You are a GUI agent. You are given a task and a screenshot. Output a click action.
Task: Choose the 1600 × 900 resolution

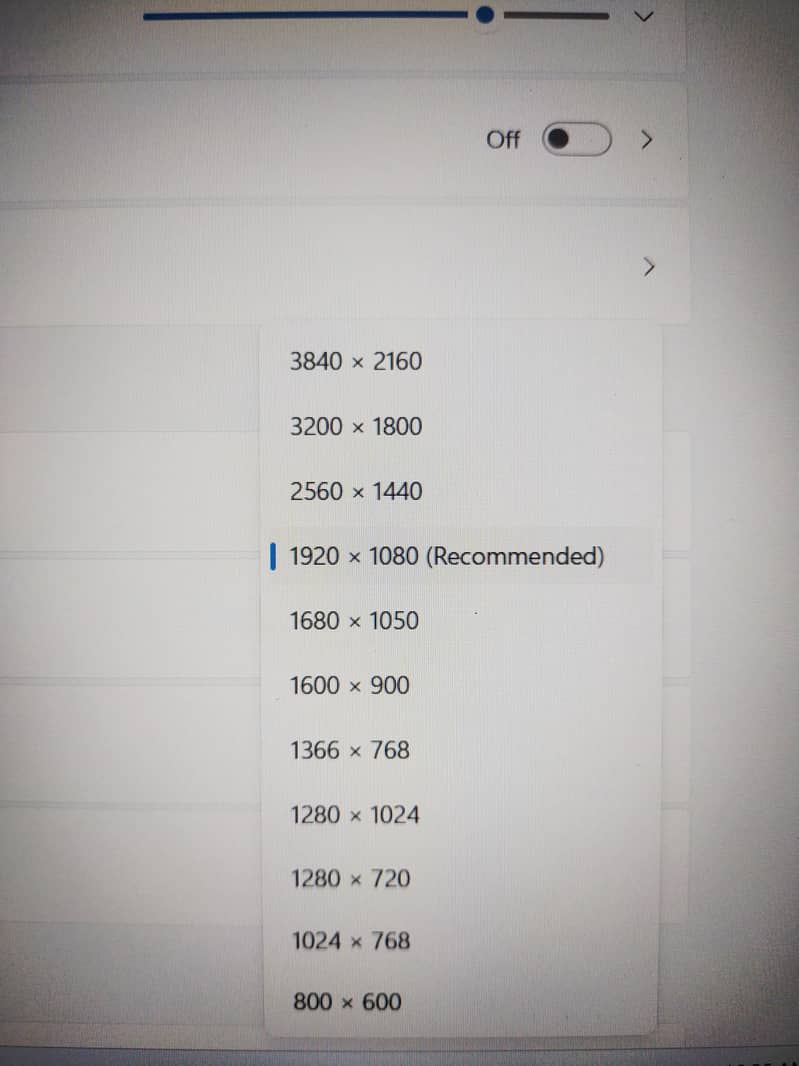point(349,685)
